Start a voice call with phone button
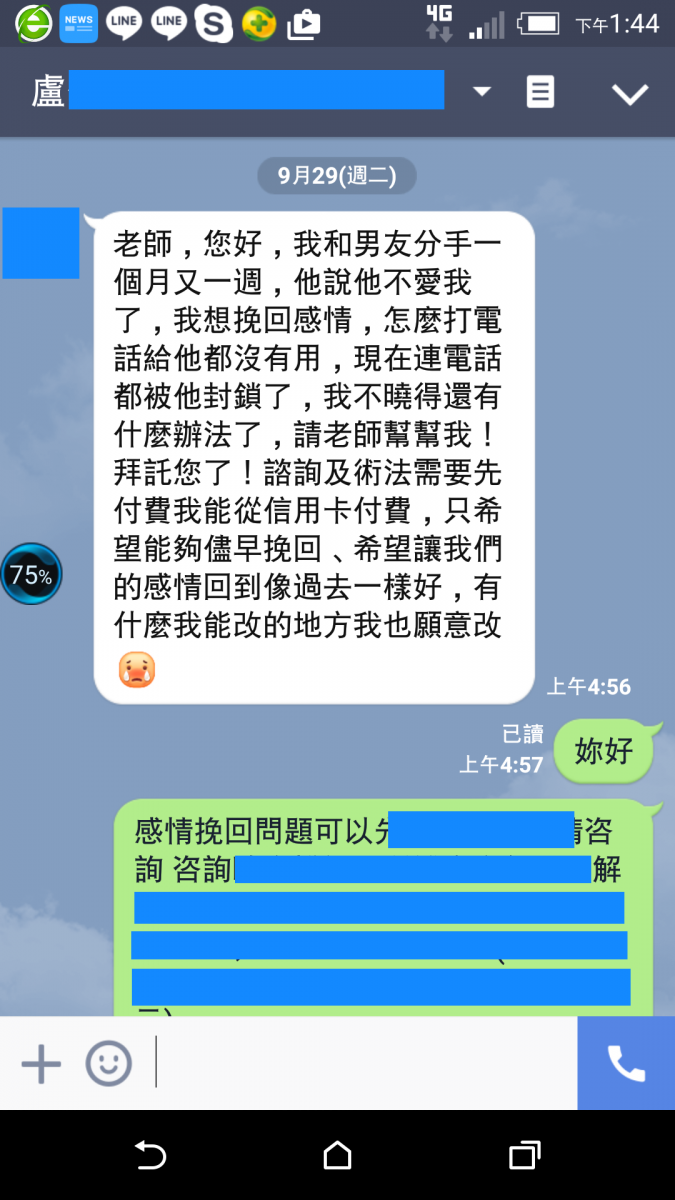The width and height of the screenshot is (675, 1200). (x=626, y=1064)
